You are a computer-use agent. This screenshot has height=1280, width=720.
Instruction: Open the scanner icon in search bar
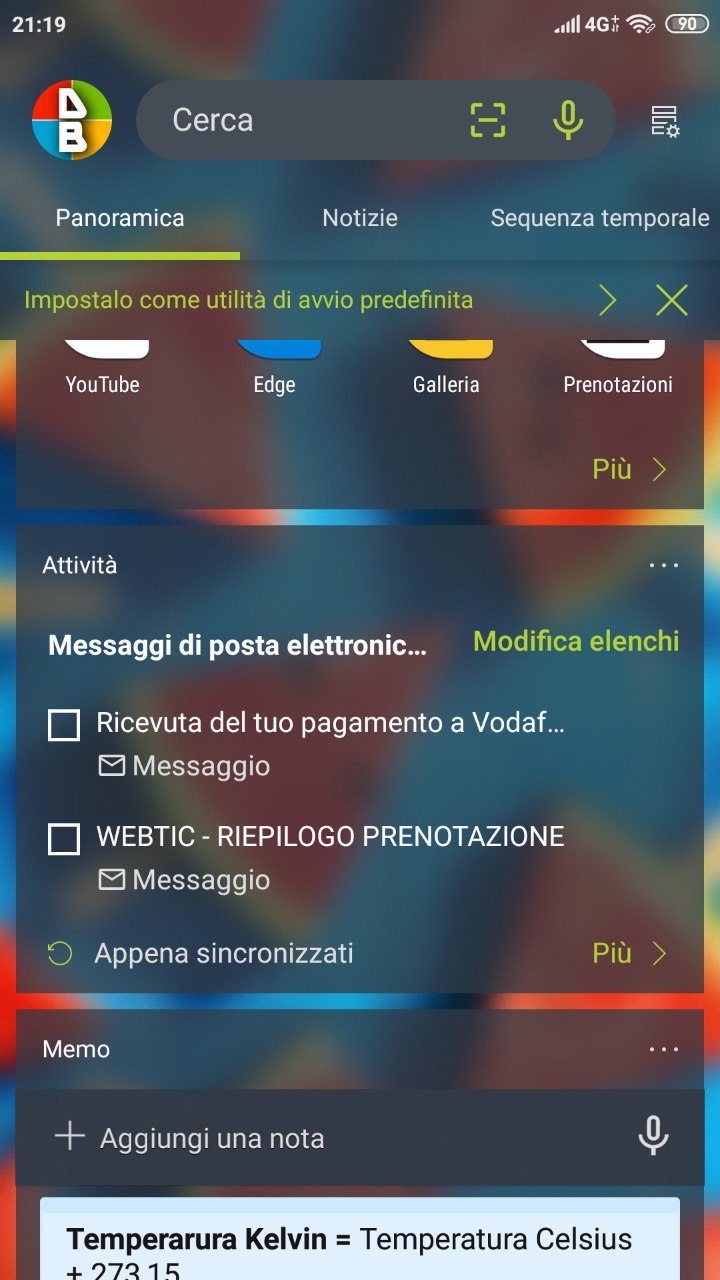[x=488, y=120]
